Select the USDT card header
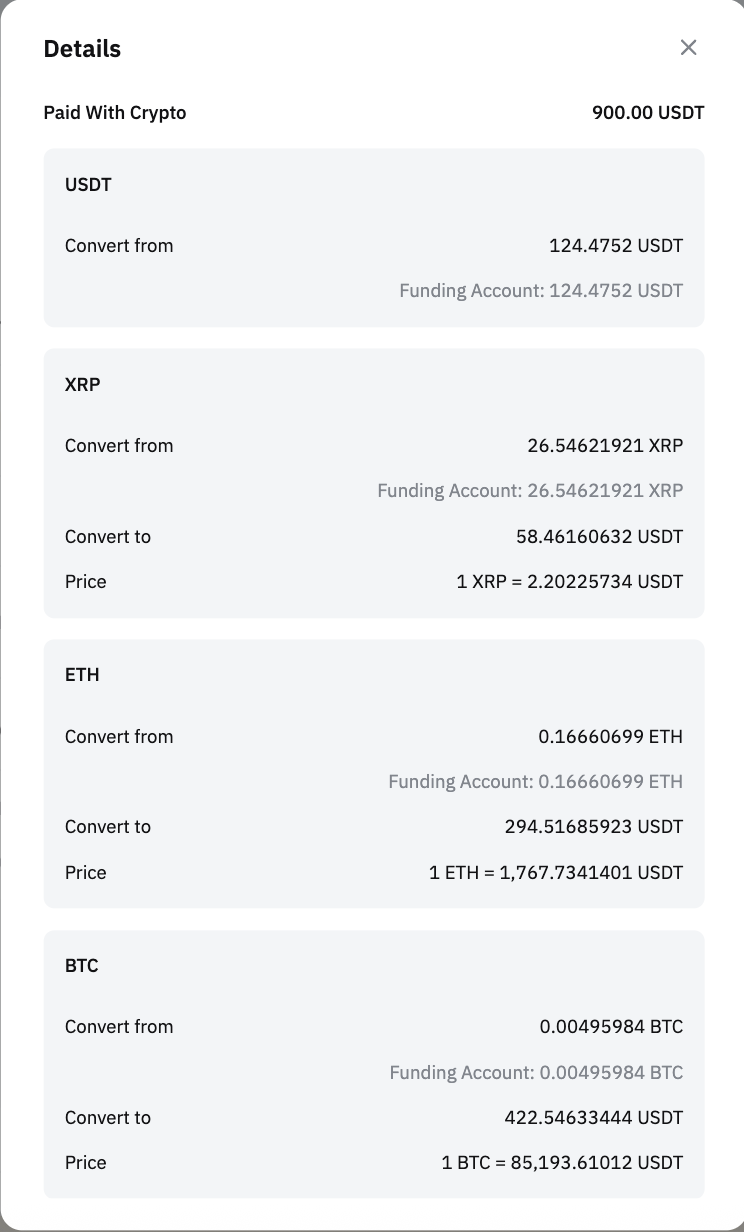 (88, 185)
